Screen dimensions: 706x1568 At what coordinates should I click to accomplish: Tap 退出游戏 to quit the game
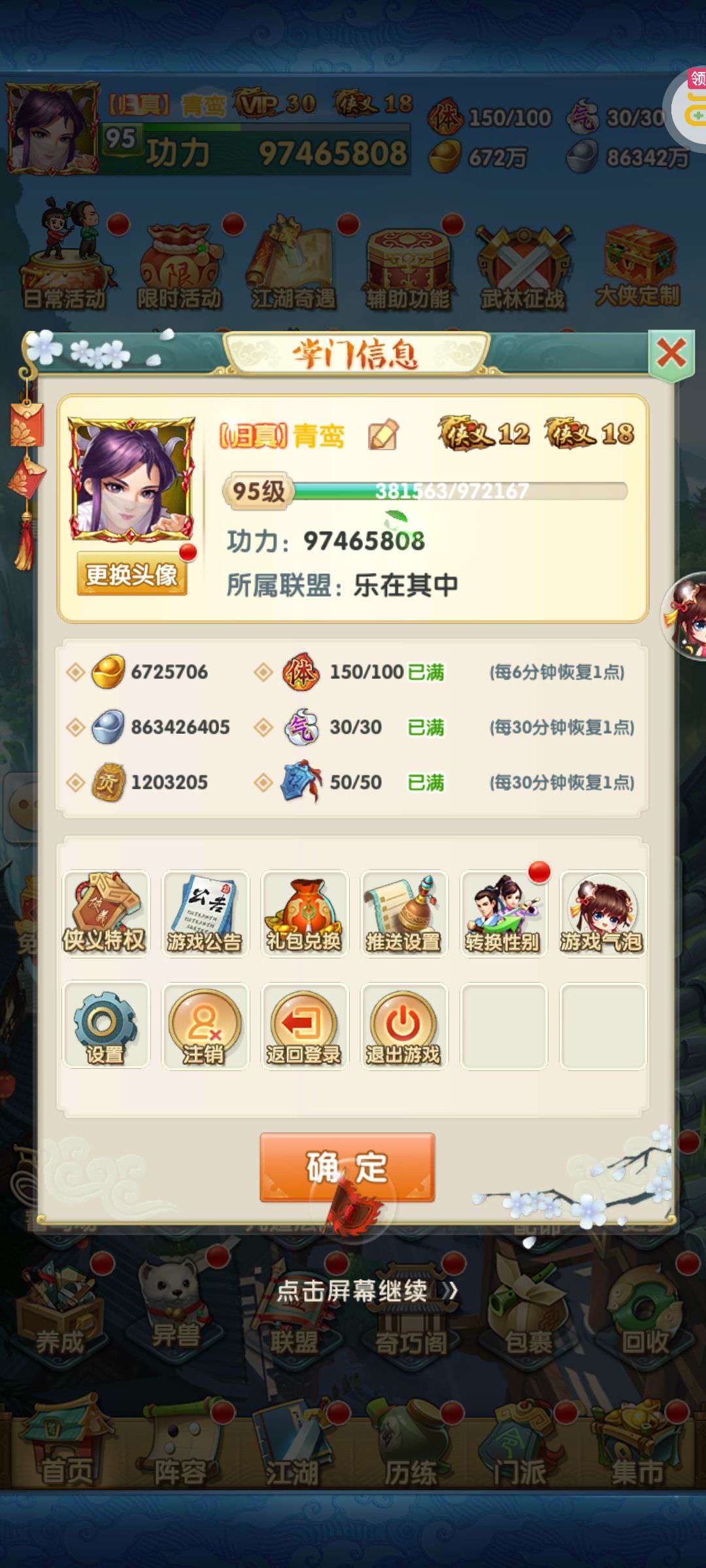tap(403, 1026)
